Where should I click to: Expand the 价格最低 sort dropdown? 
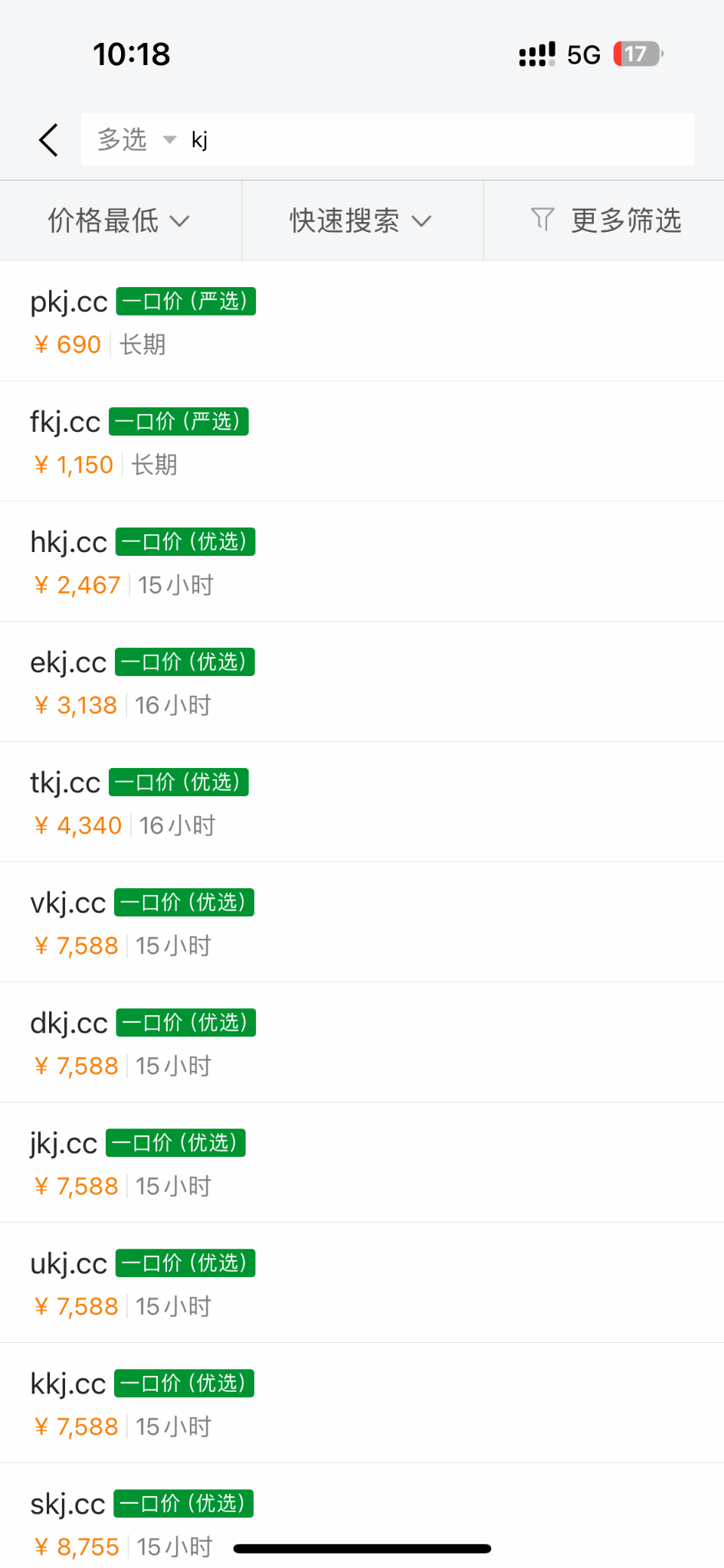pos(120,221)
